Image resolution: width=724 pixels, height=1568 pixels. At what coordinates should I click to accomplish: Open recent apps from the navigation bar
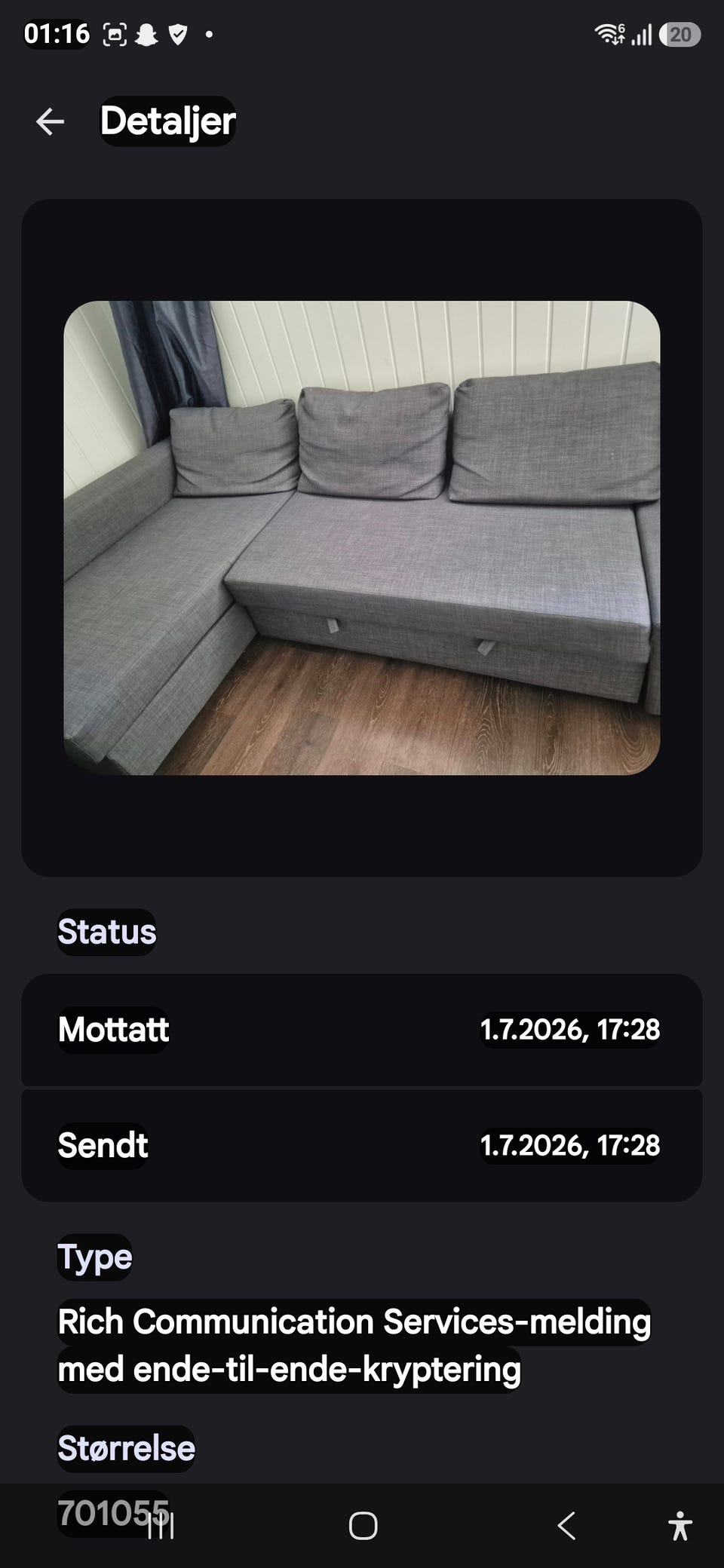(161, 1527)
